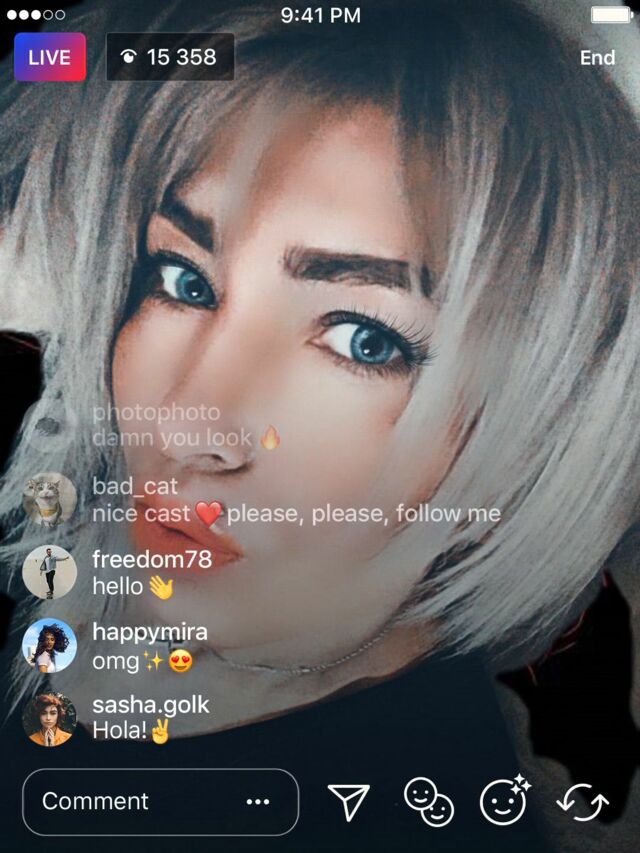Screen dimensions: 640x853
Task: Open face filters sparkle icon
Action: click(504, 800)
